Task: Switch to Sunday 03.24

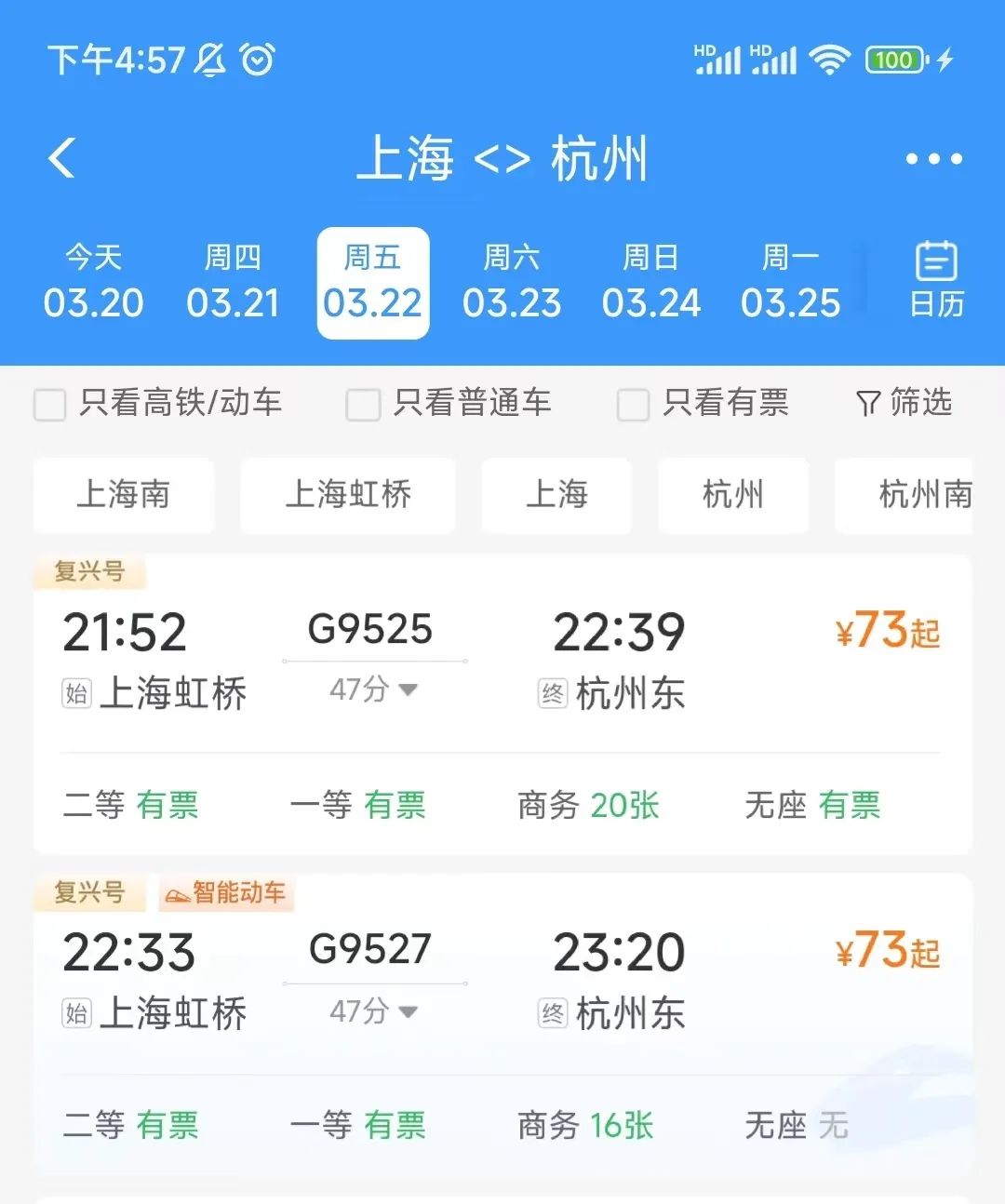Action: [650, 283]
